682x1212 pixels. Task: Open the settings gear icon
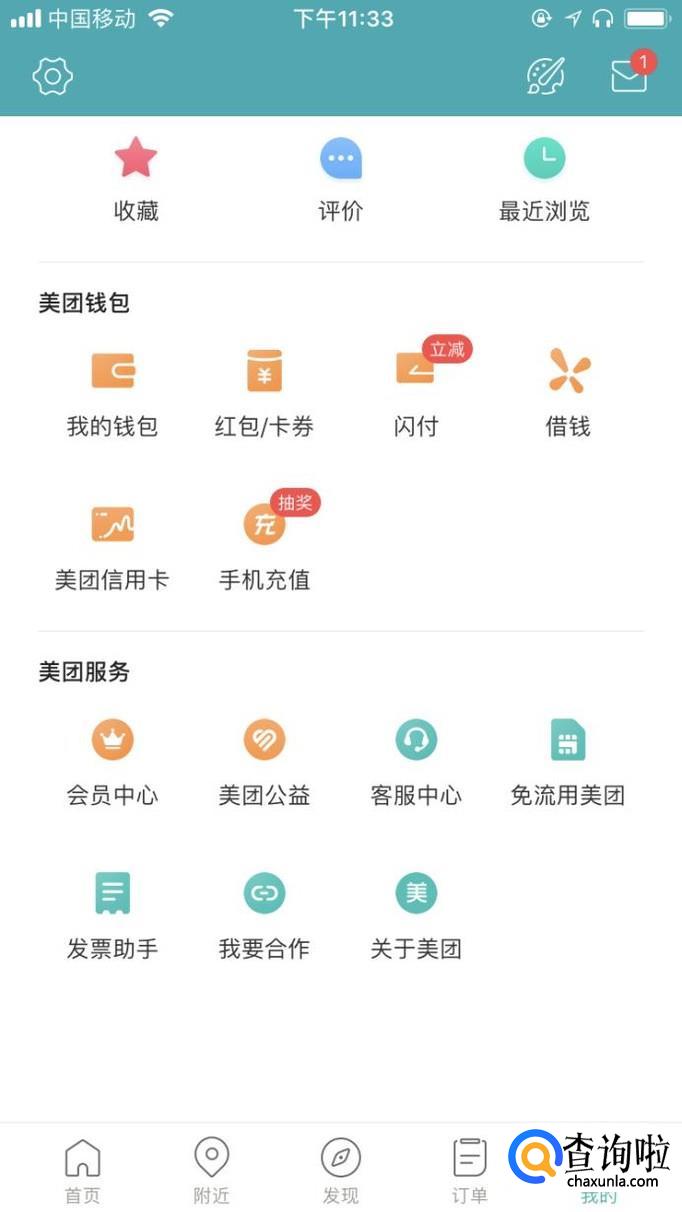click(x=53, y=77)
